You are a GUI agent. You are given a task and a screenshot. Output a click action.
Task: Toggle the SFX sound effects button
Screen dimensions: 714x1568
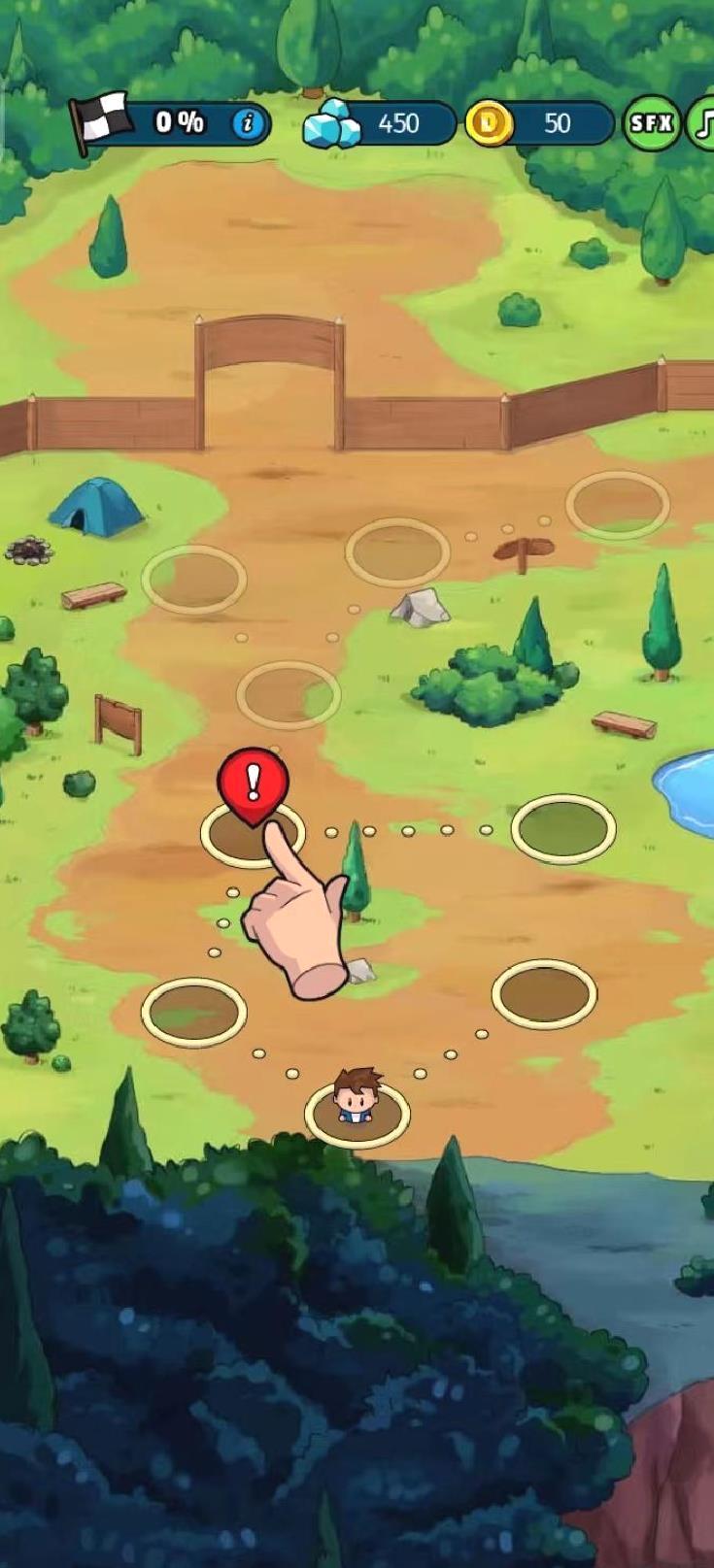coord(650,123)
